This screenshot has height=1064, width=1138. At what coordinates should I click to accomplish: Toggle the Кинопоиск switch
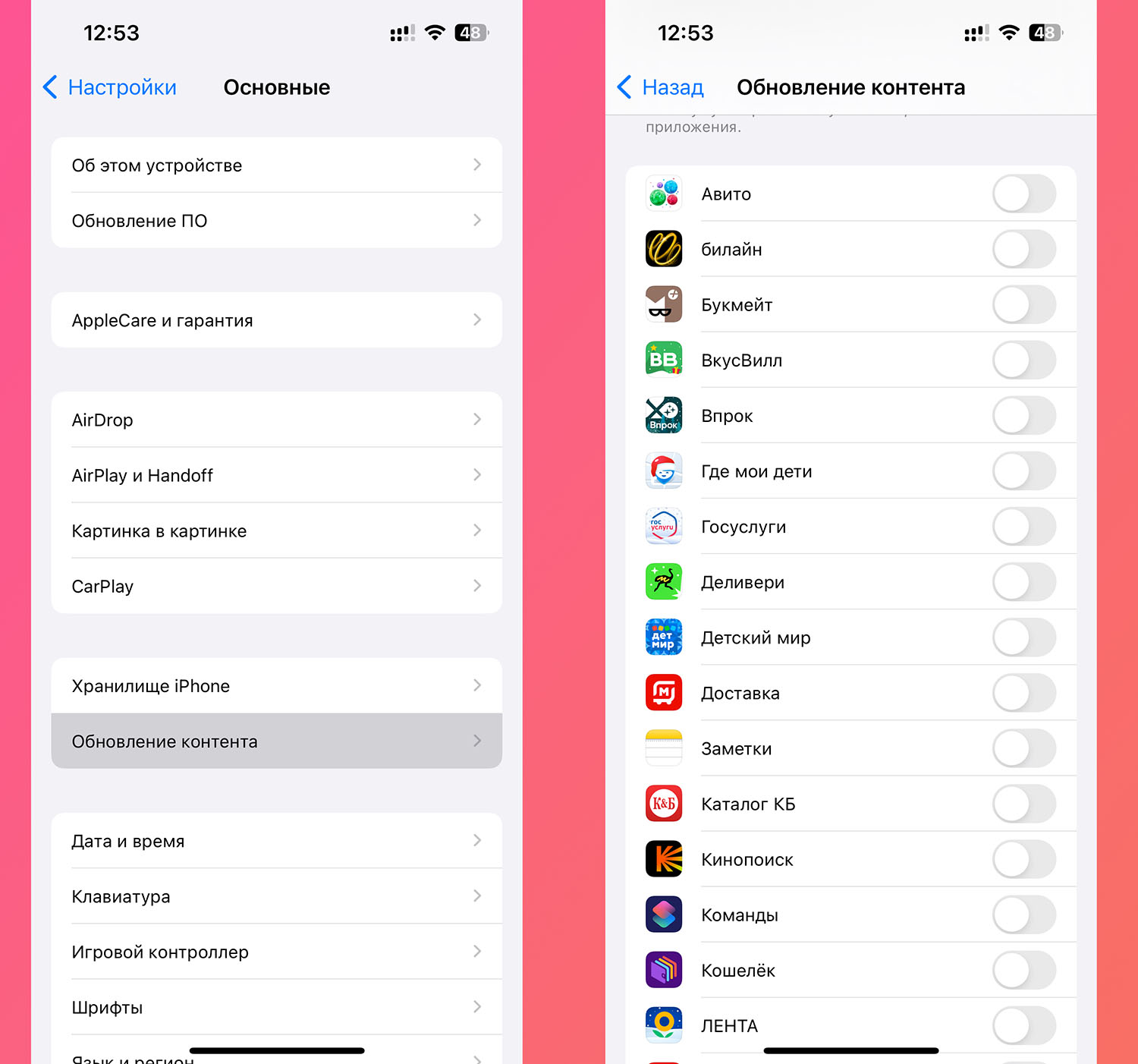tap(1023, 859)
